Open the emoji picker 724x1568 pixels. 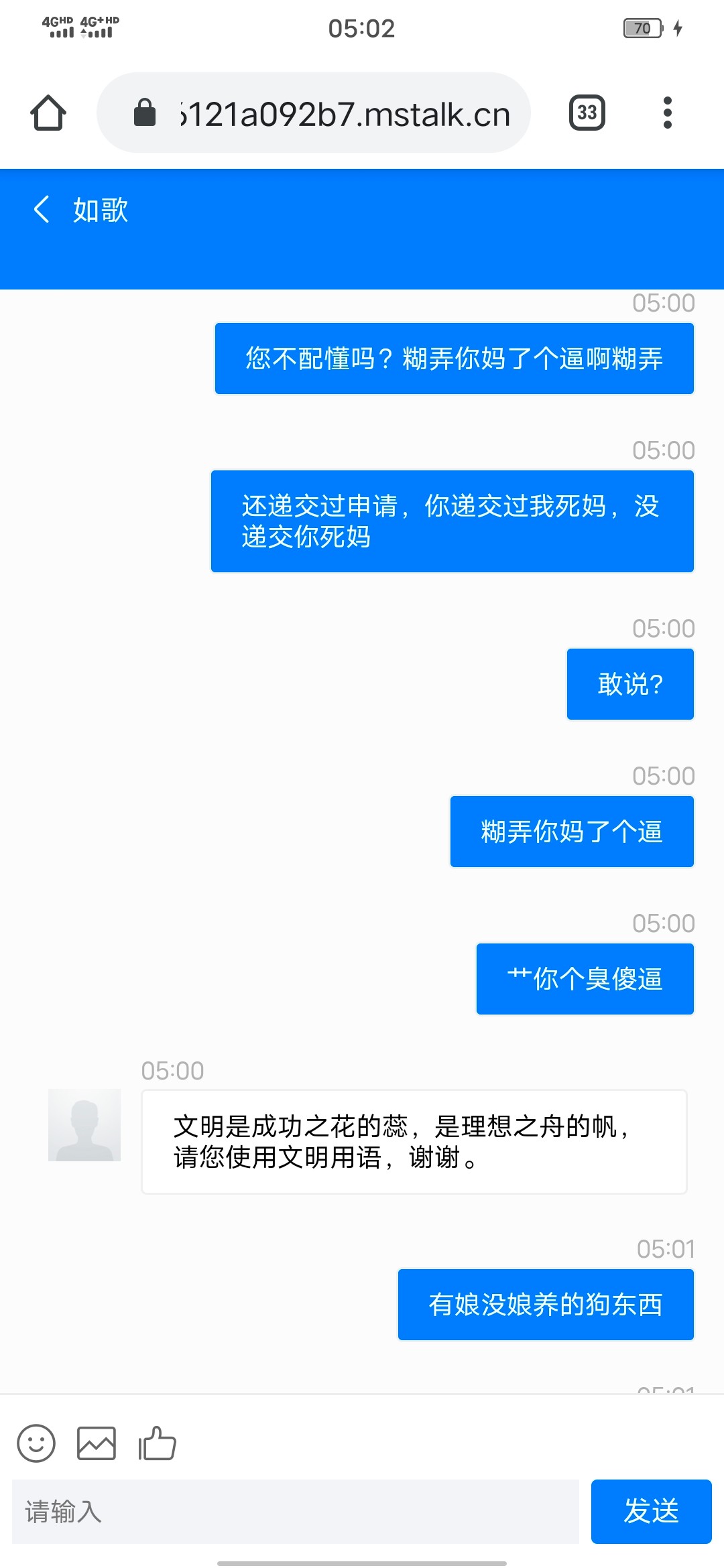click(36, 1443)
